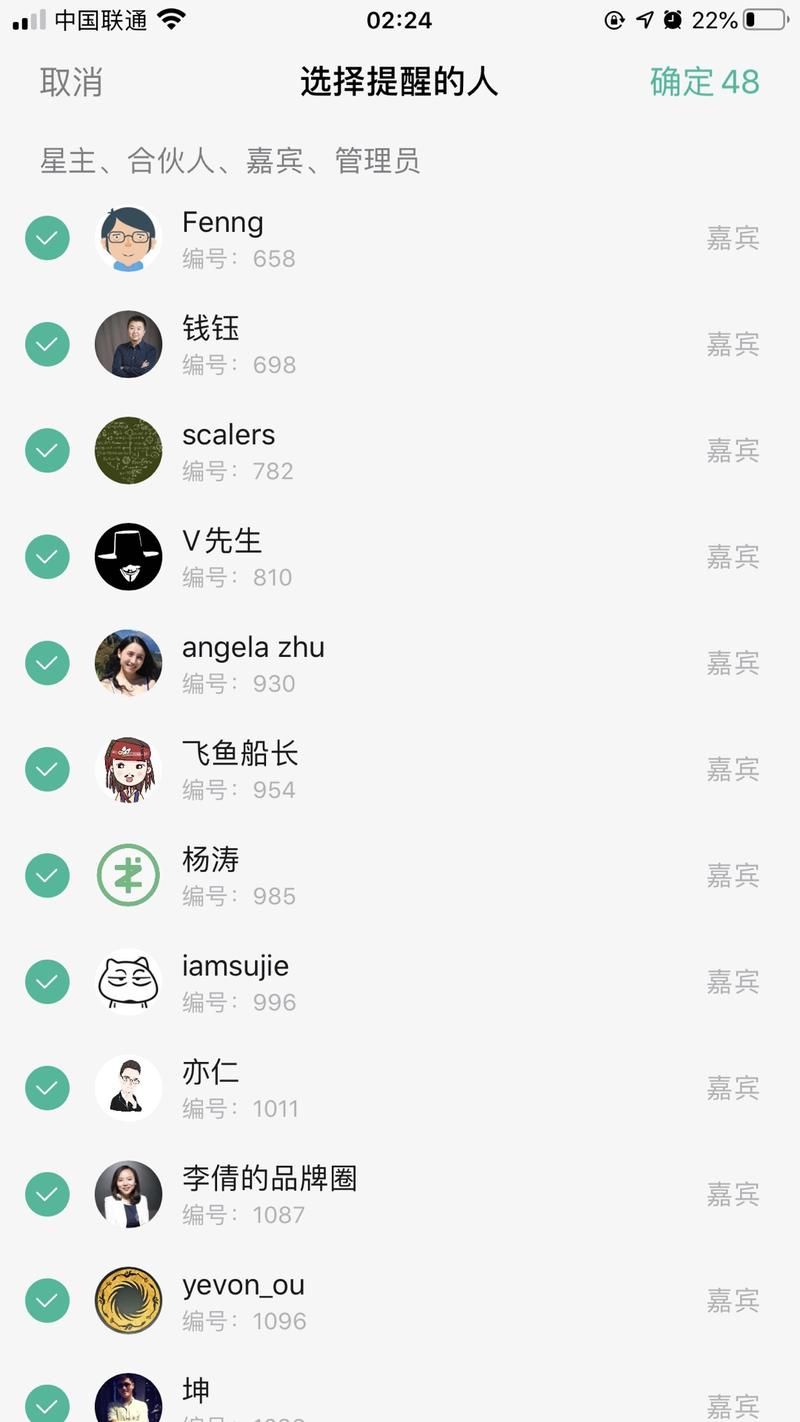The image size is (800, 1422).
Task: Tap the member name angela zhu
Action: (x=254, y=647)
